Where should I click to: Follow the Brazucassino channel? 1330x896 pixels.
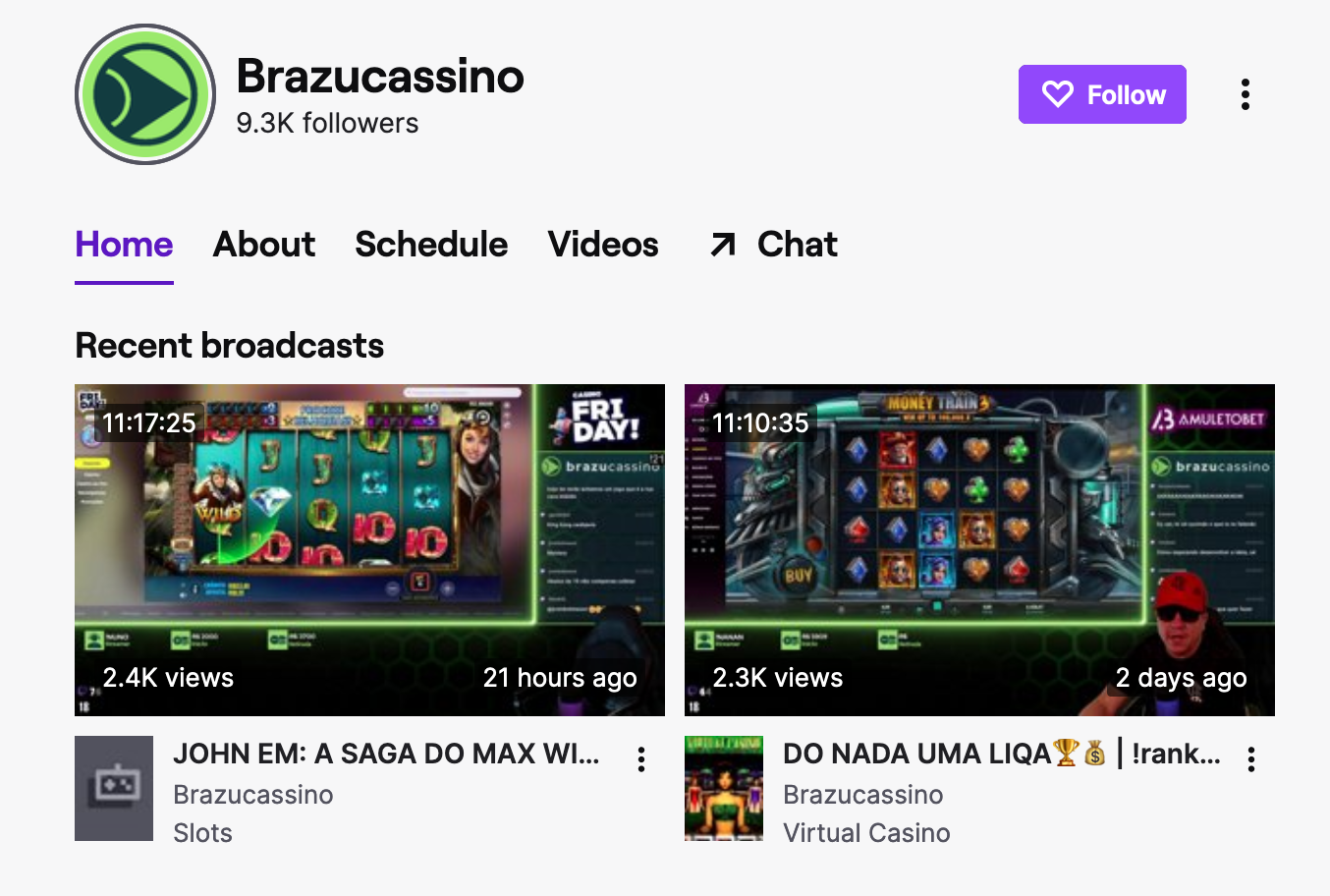coord(1101,94)
